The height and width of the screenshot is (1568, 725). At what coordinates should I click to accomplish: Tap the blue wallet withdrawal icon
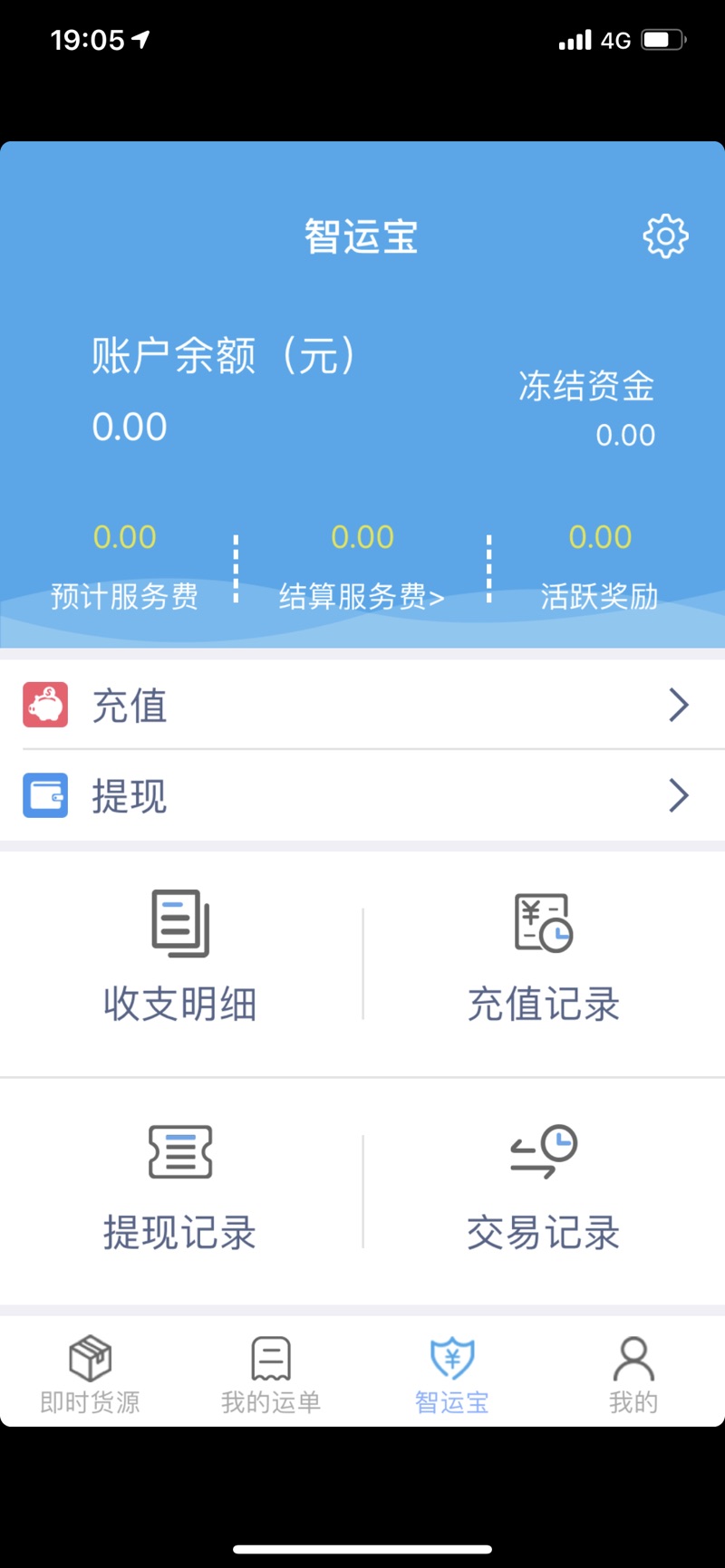click(45, 794)
